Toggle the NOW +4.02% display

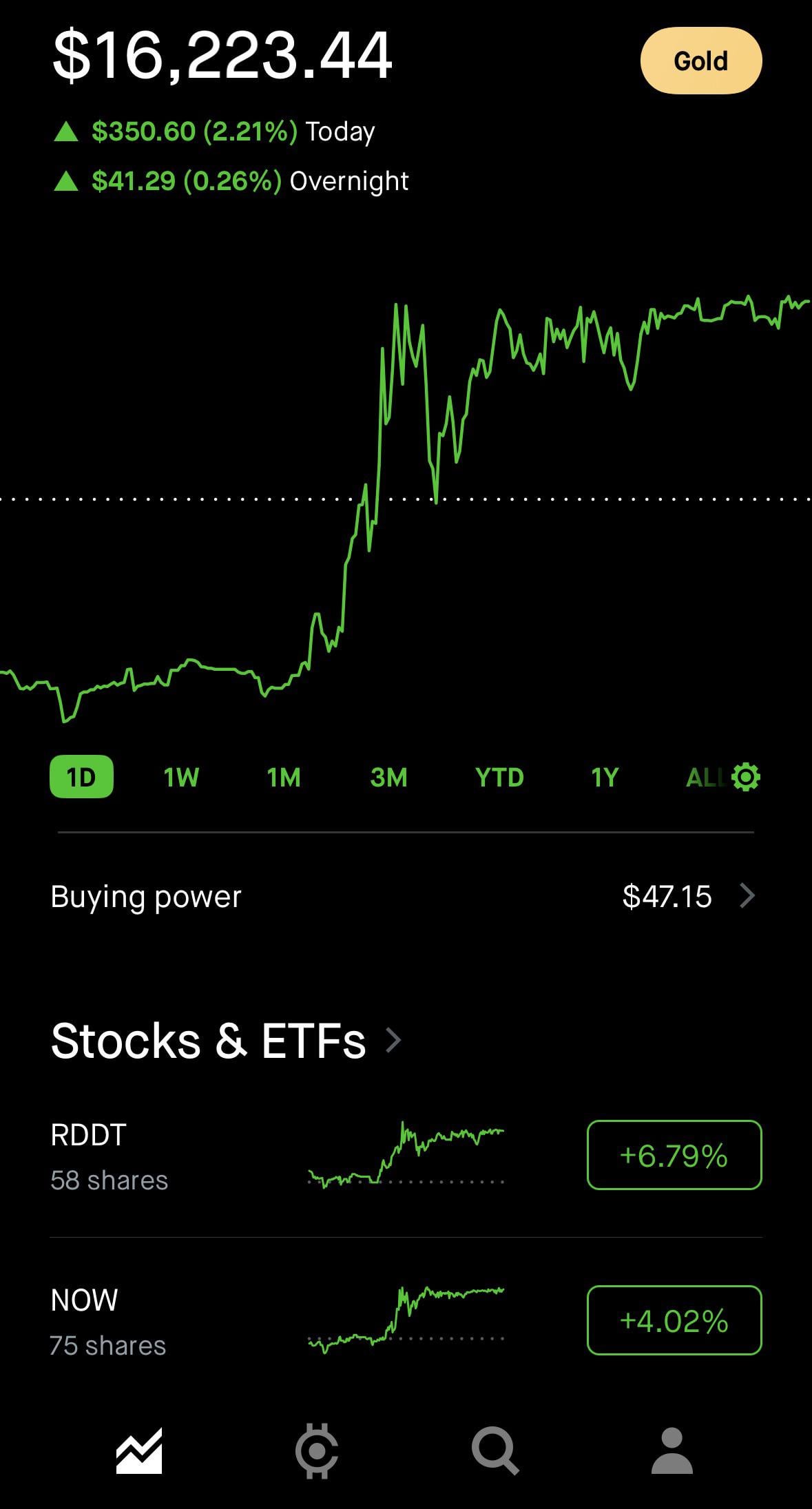point(674,1320)
